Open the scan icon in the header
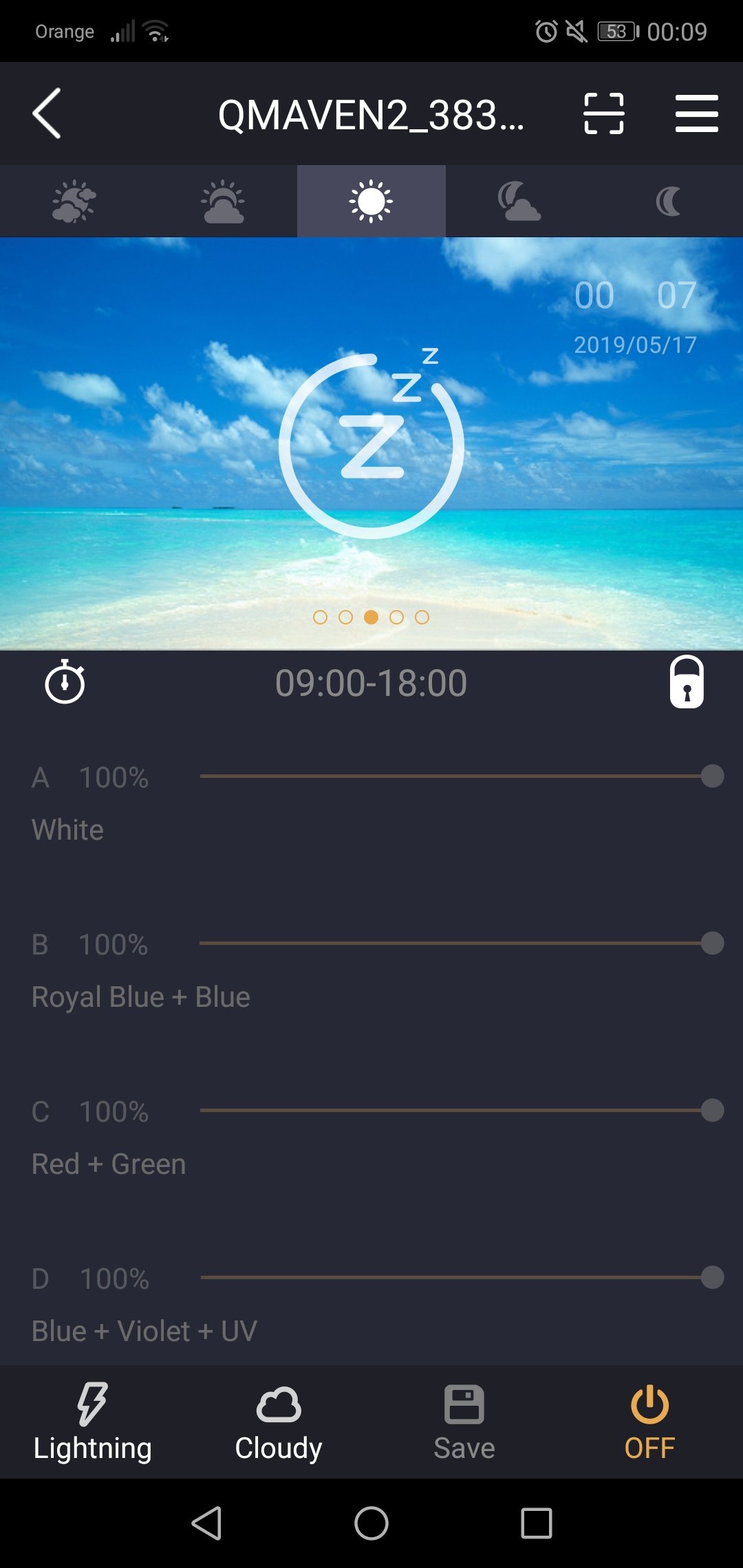This screenshot has height=1568, width=743. point(603,113)
